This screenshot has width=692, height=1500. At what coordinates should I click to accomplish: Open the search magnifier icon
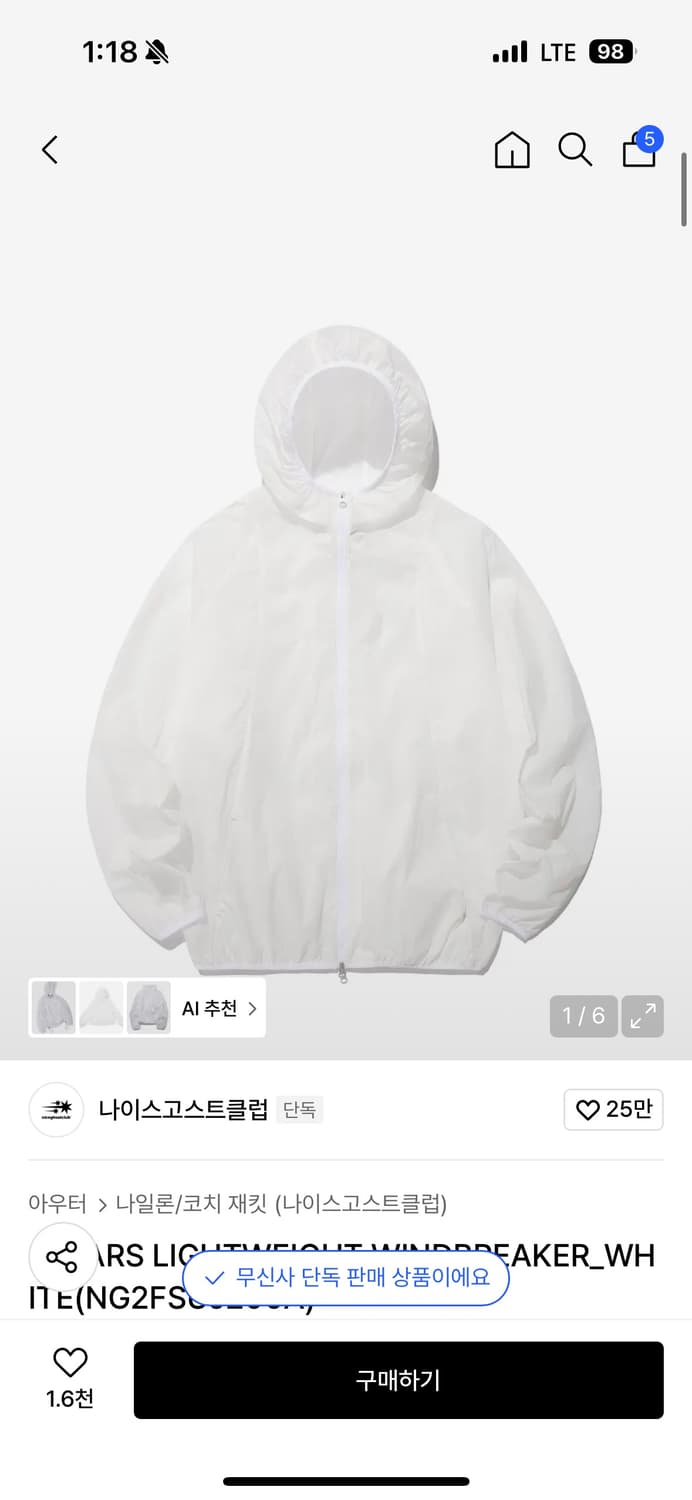(575, 150)
